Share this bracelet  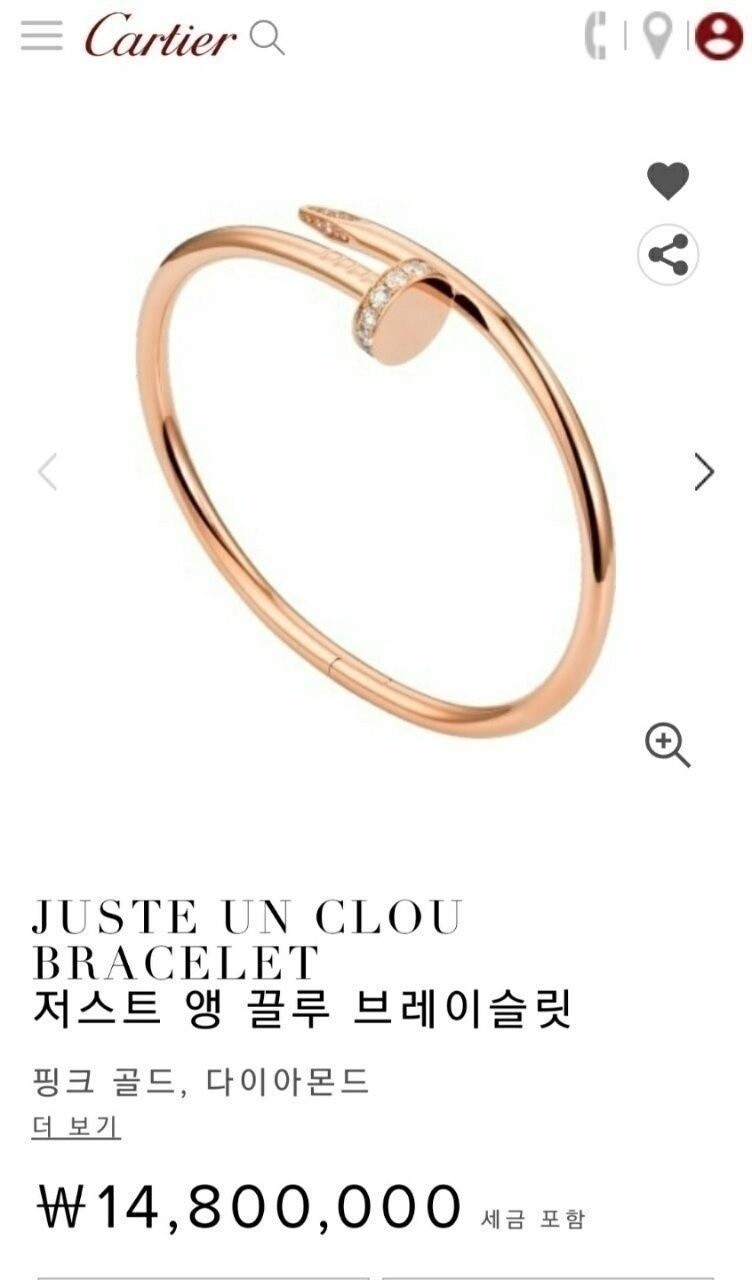pyautogui.click(x=667, y=255)
